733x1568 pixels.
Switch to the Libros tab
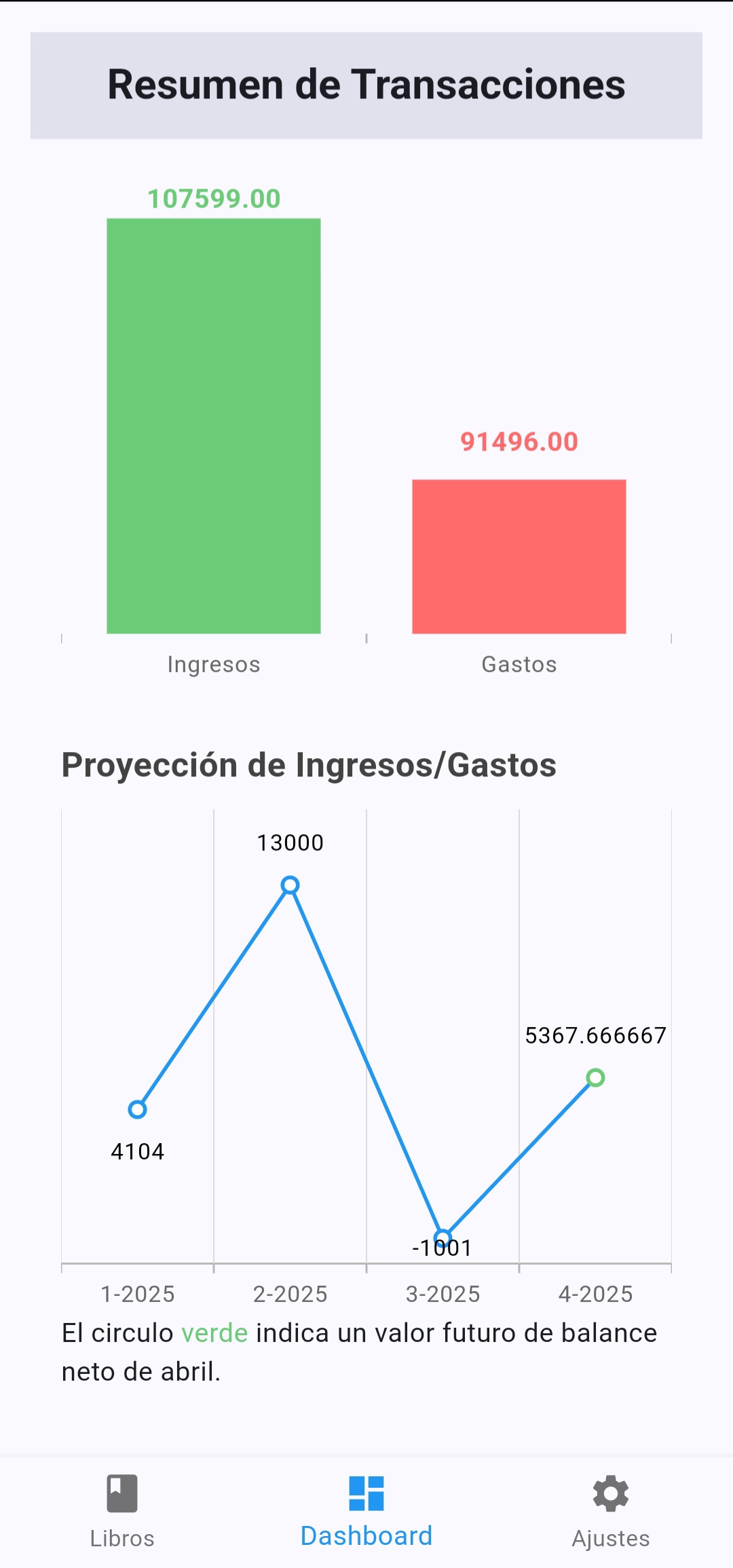click(x=122, y=1511)
